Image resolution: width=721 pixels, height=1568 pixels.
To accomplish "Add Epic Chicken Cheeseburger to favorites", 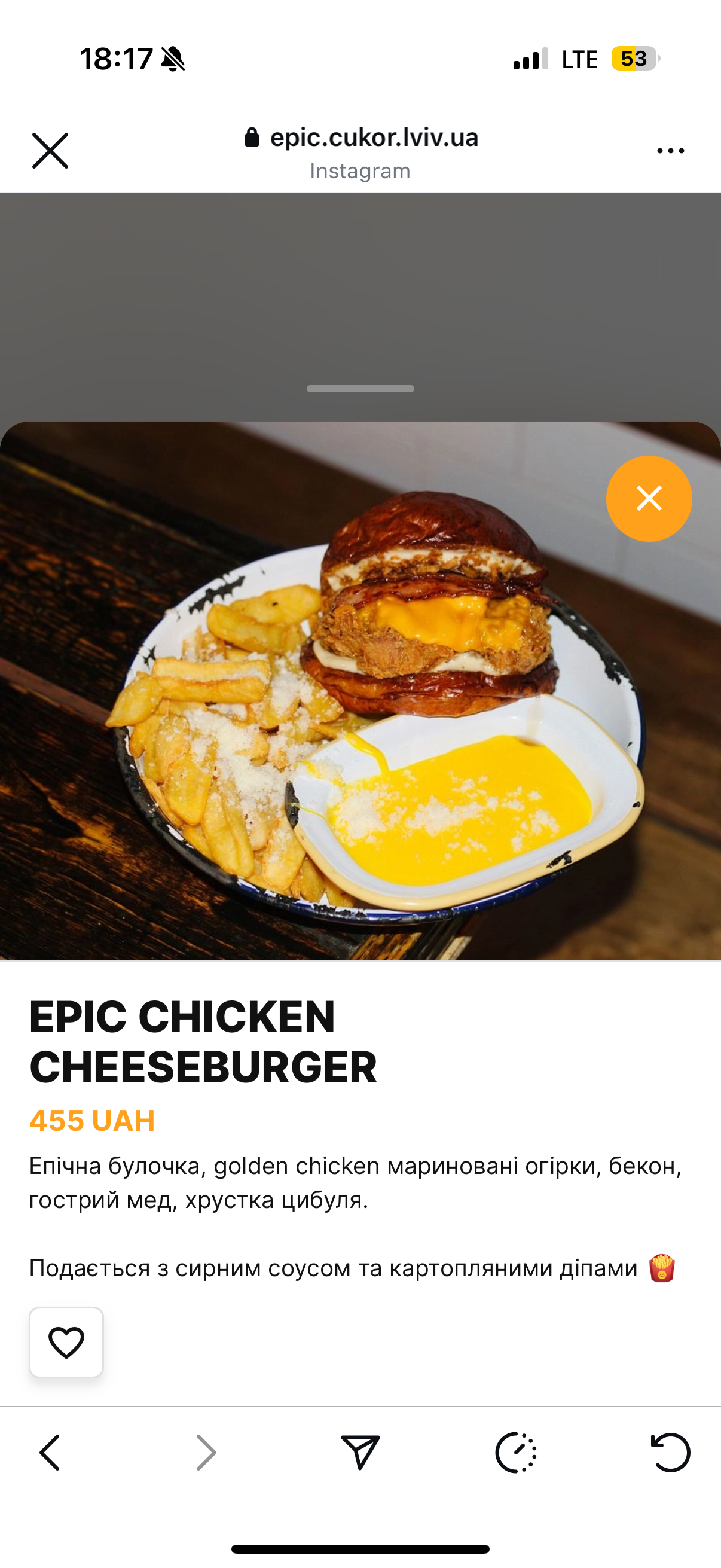I will coord(66,1342).
